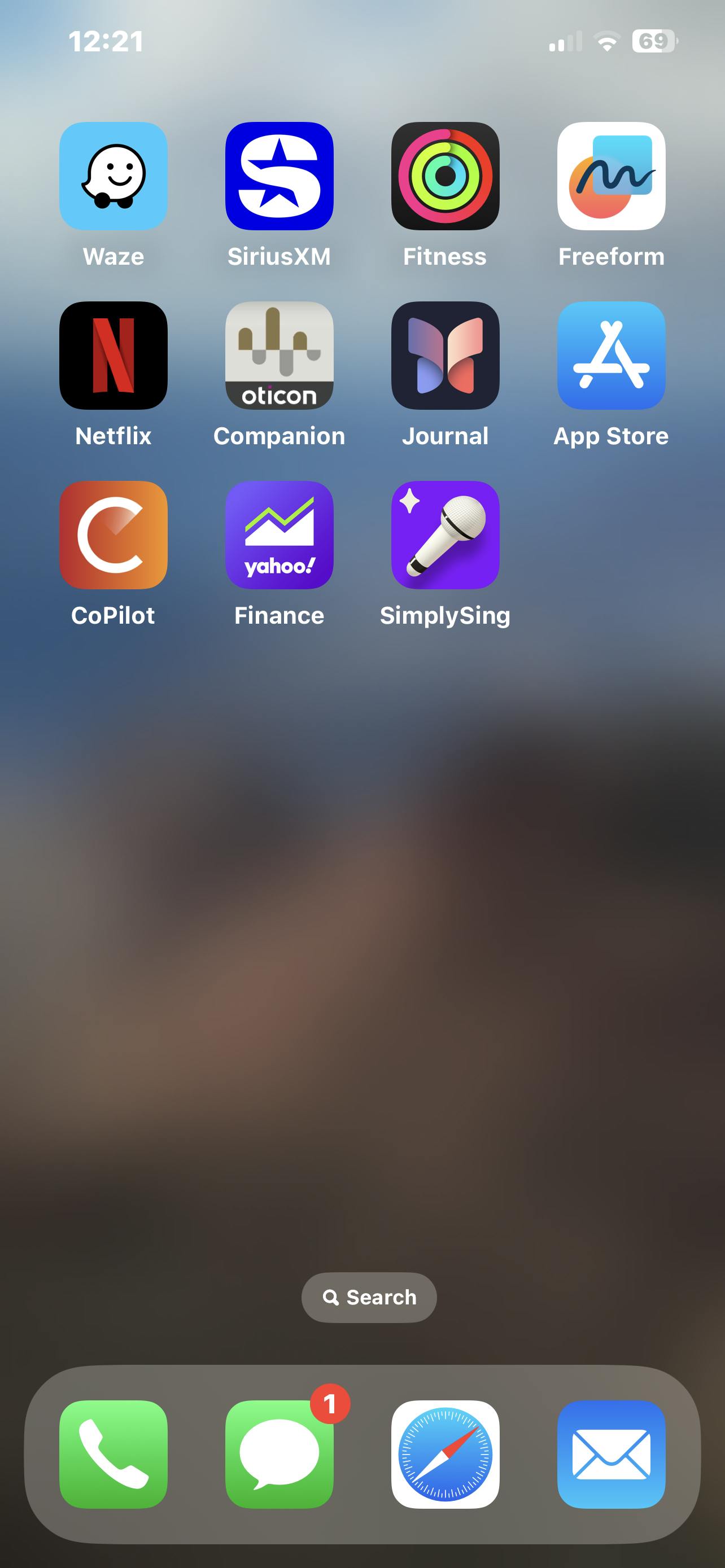Launch Safari from the dock
This screenshot has width=725, height=1568.
tap(445, 1454)
